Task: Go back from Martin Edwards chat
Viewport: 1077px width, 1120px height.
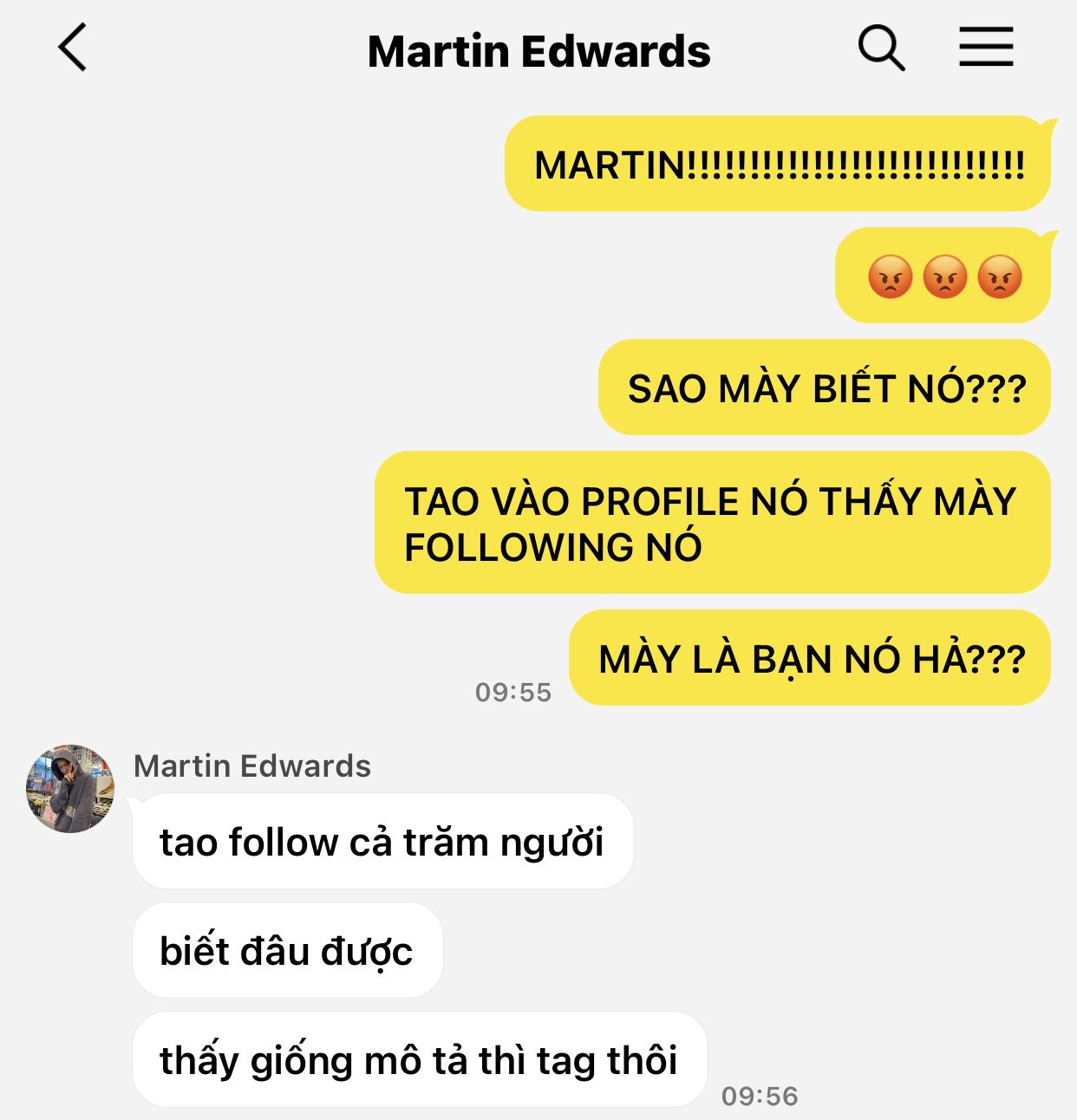Action: click(x=73, y=48)
